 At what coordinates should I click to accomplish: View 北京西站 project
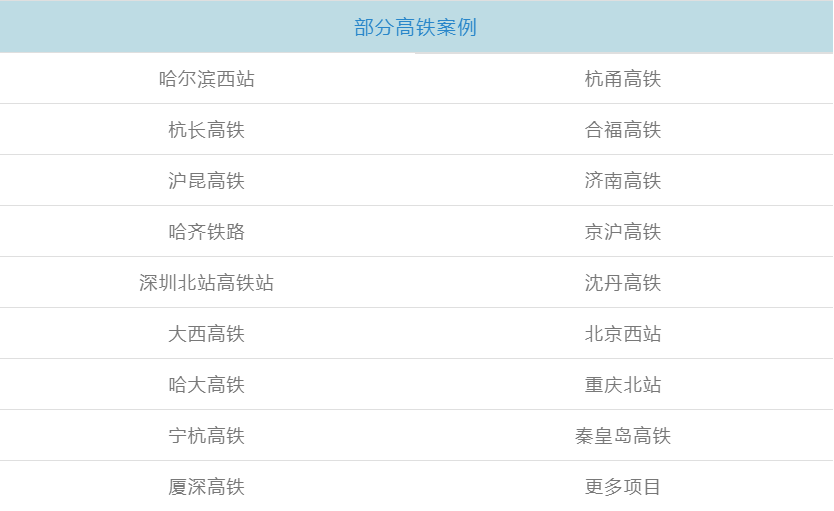(x=623, y=334)
